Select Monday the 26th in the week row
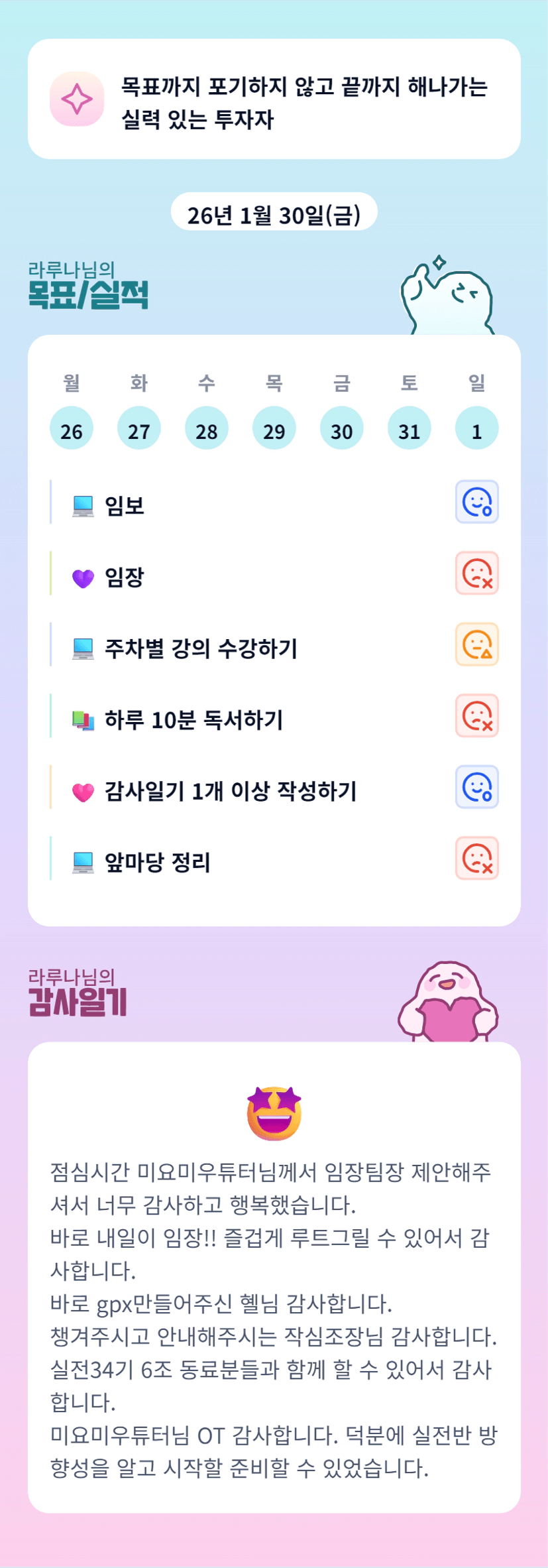 click(x=72, y=428)
